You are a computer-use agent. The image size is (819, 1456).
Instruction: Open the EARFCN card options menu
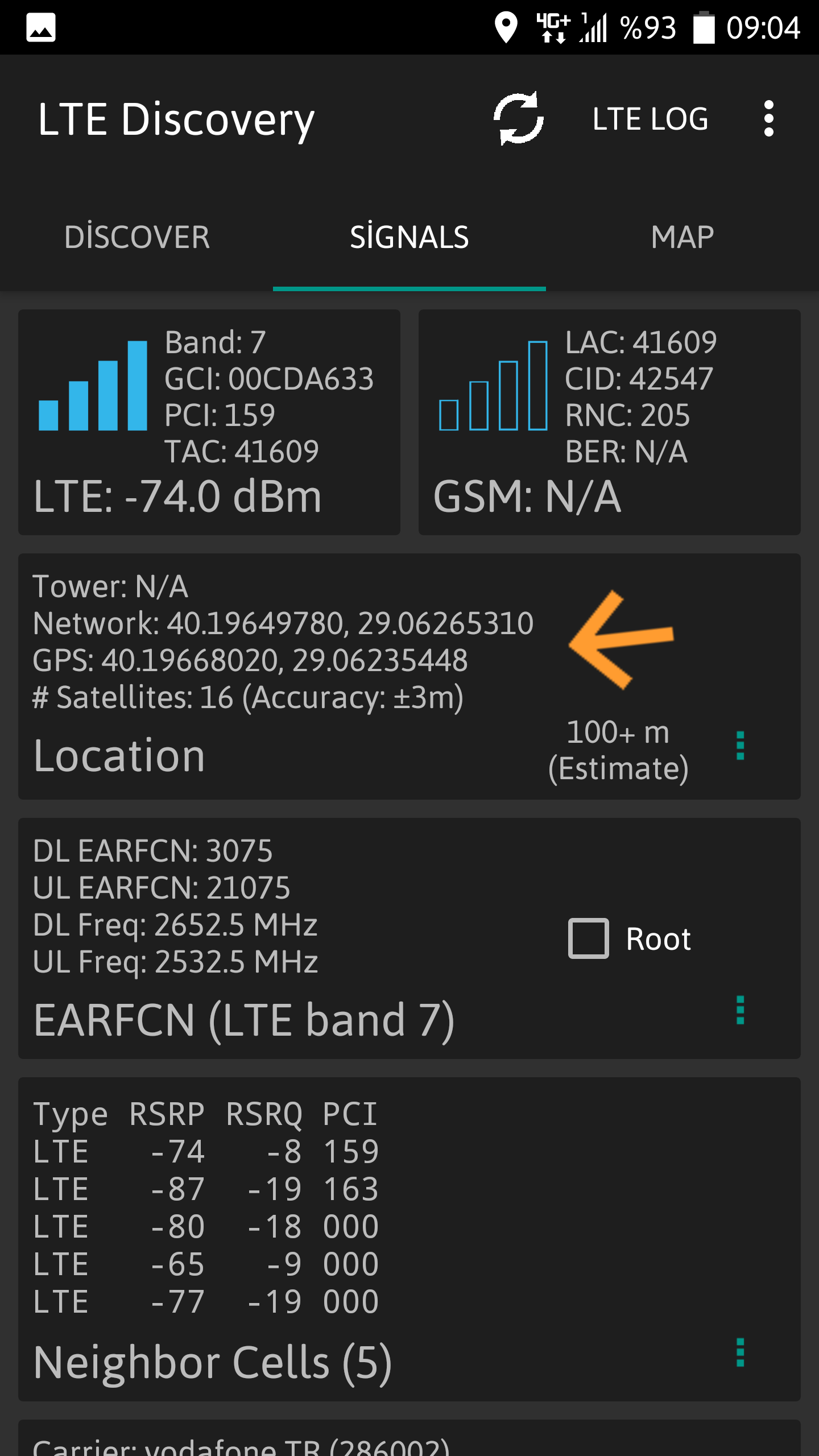point(740,1010)
